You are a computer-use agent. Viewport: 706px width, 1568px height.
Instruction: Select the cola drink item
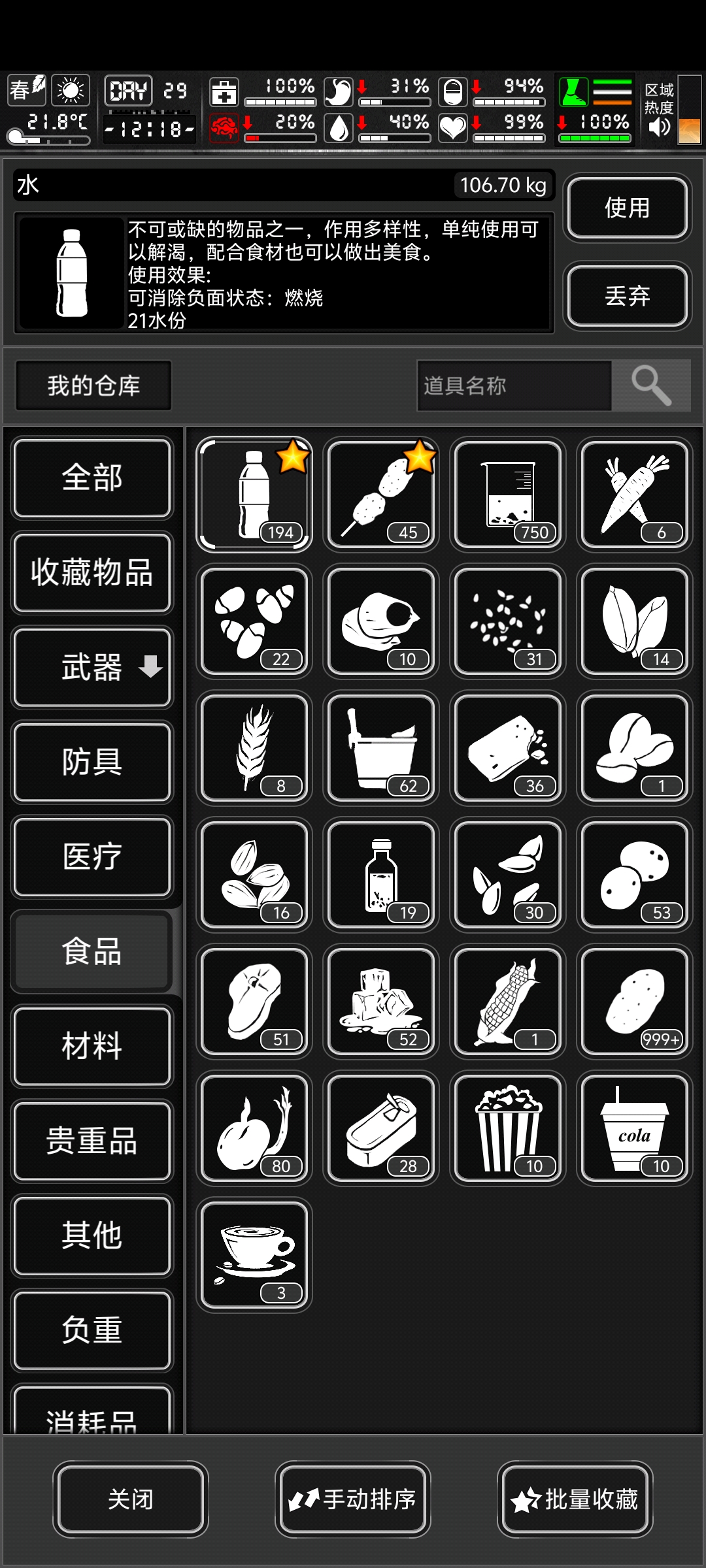[x=634, y=1128]
